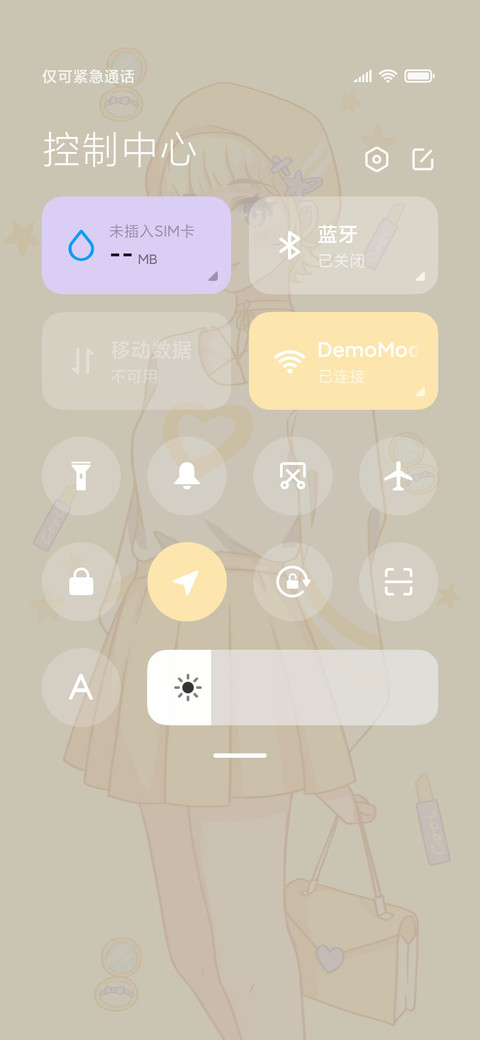Enable airplane mode
This screenshot has width=480, height=1040.
tap(398, 476)
